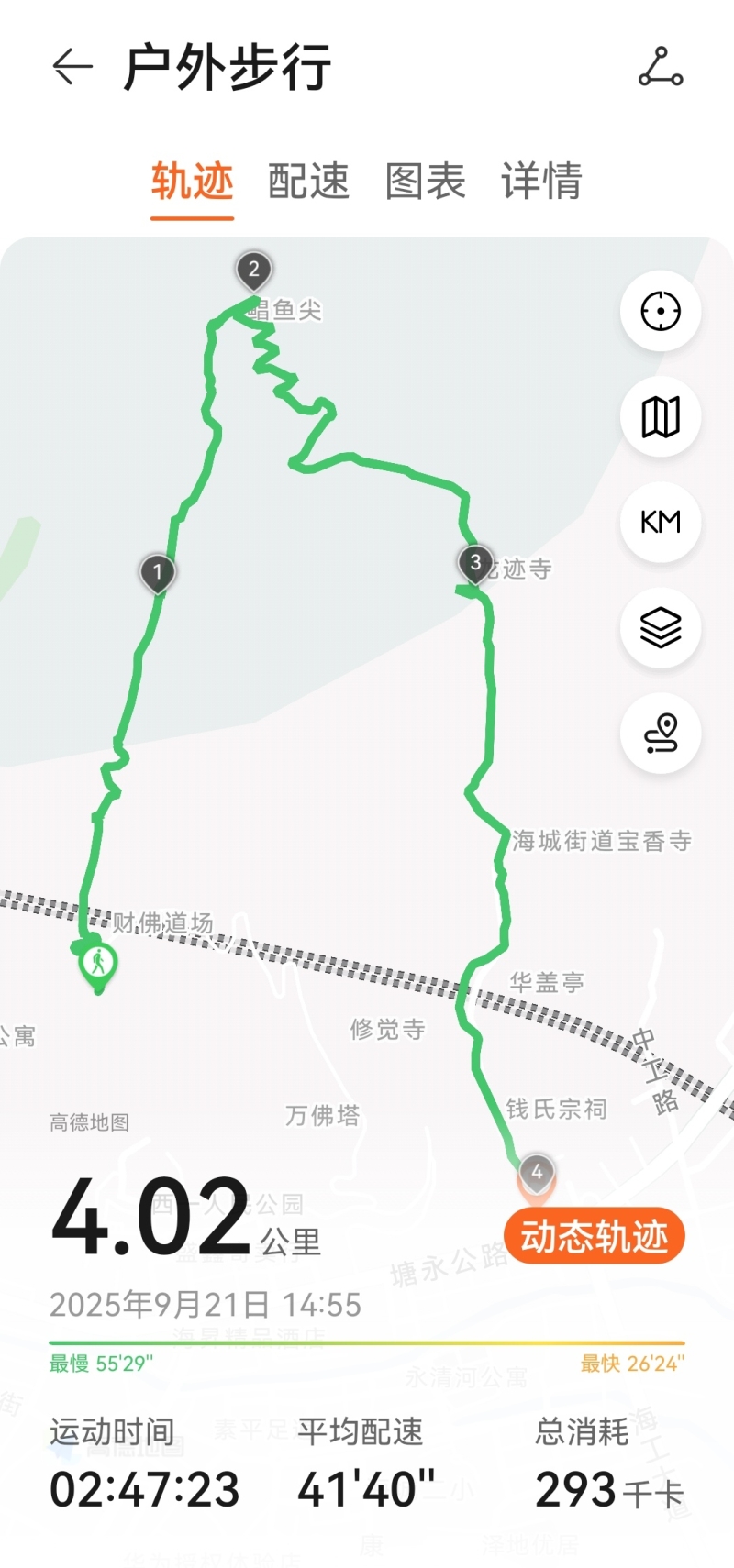Open the map layers options
Viewport: 734px width, 1568px height.
[661, 628]
